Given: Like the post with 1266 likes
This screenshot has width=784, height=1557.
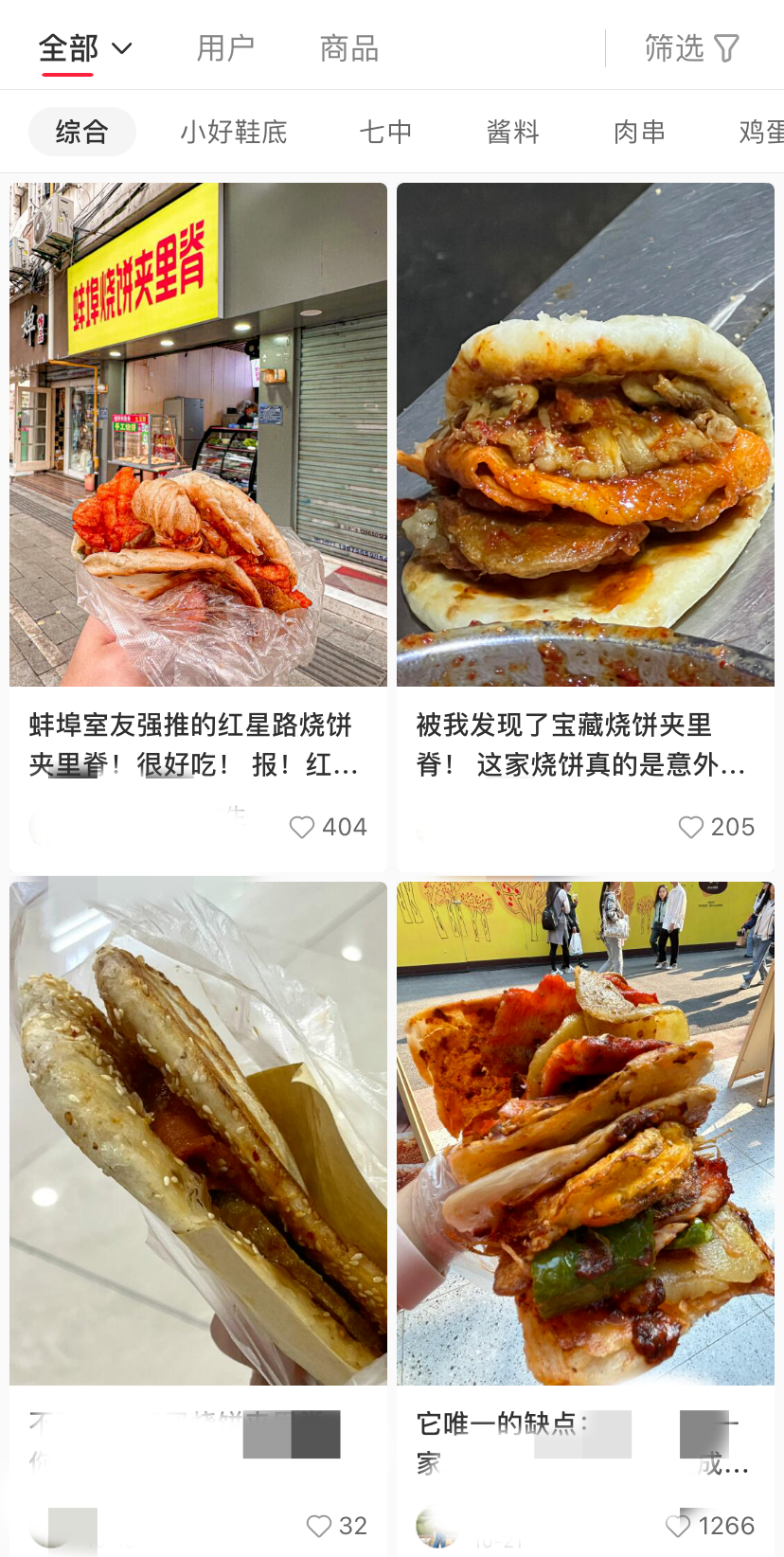Looking at the screenshot, I should click(678, 1526).
